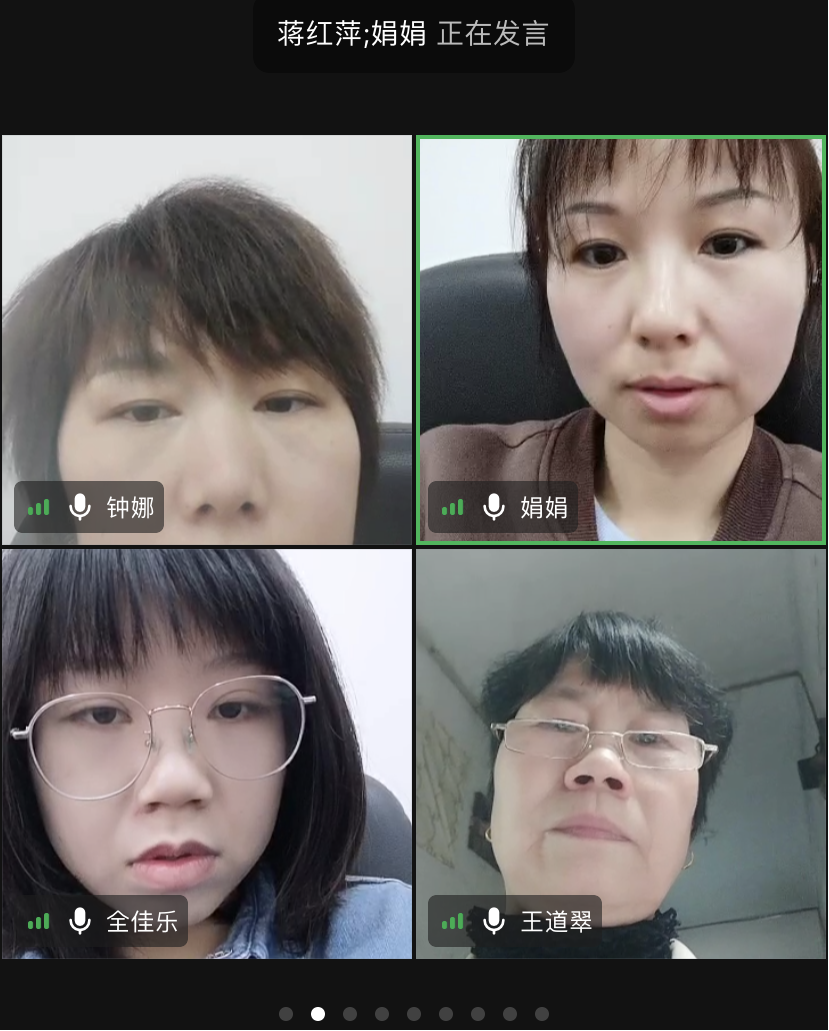Open 钟娜's video tile
The height and width of the screenshot is (1031, 829).
coord(207,340)
